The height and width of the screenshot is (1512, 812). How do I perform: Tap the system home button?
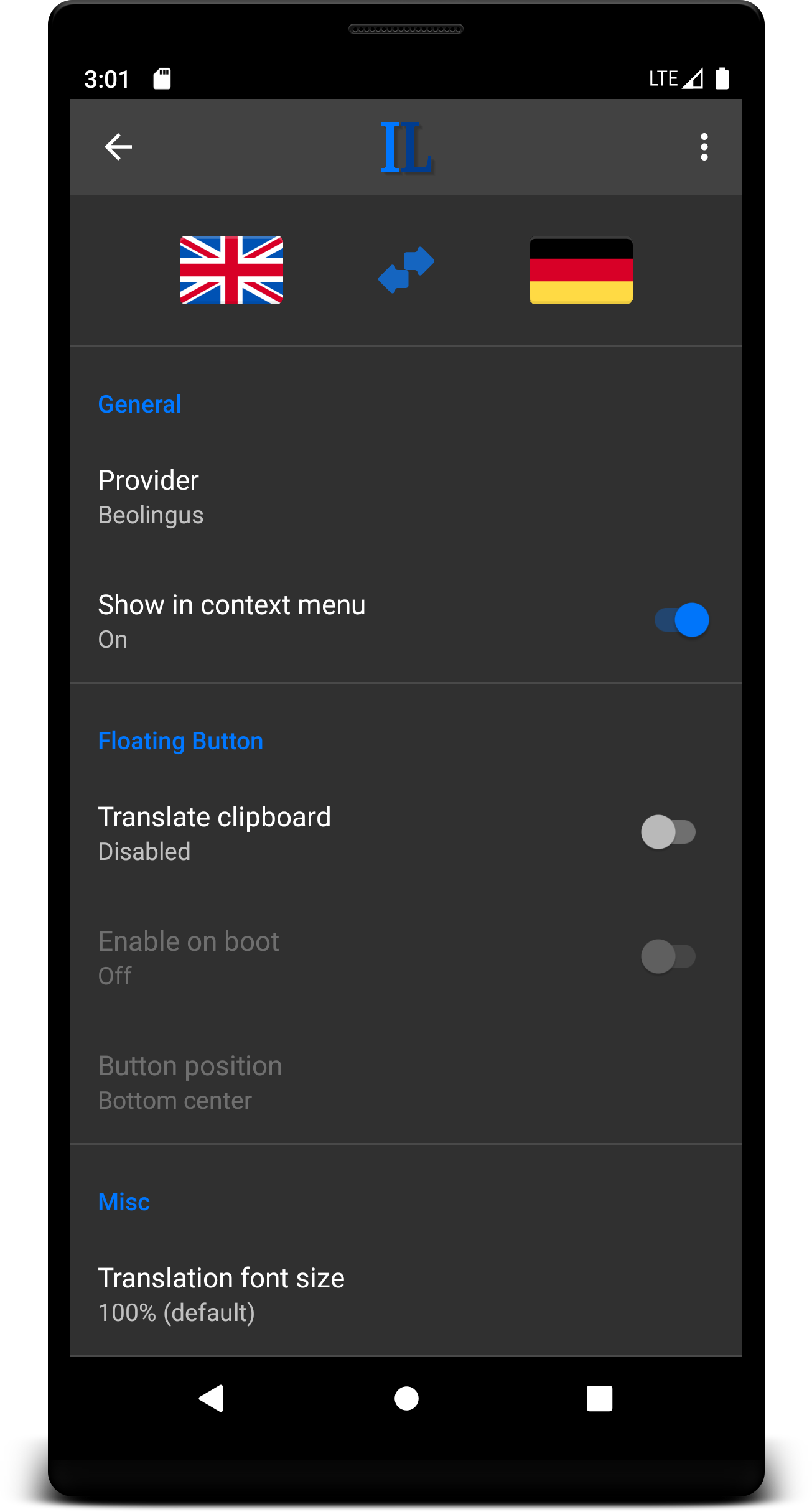pos(406,1399)
